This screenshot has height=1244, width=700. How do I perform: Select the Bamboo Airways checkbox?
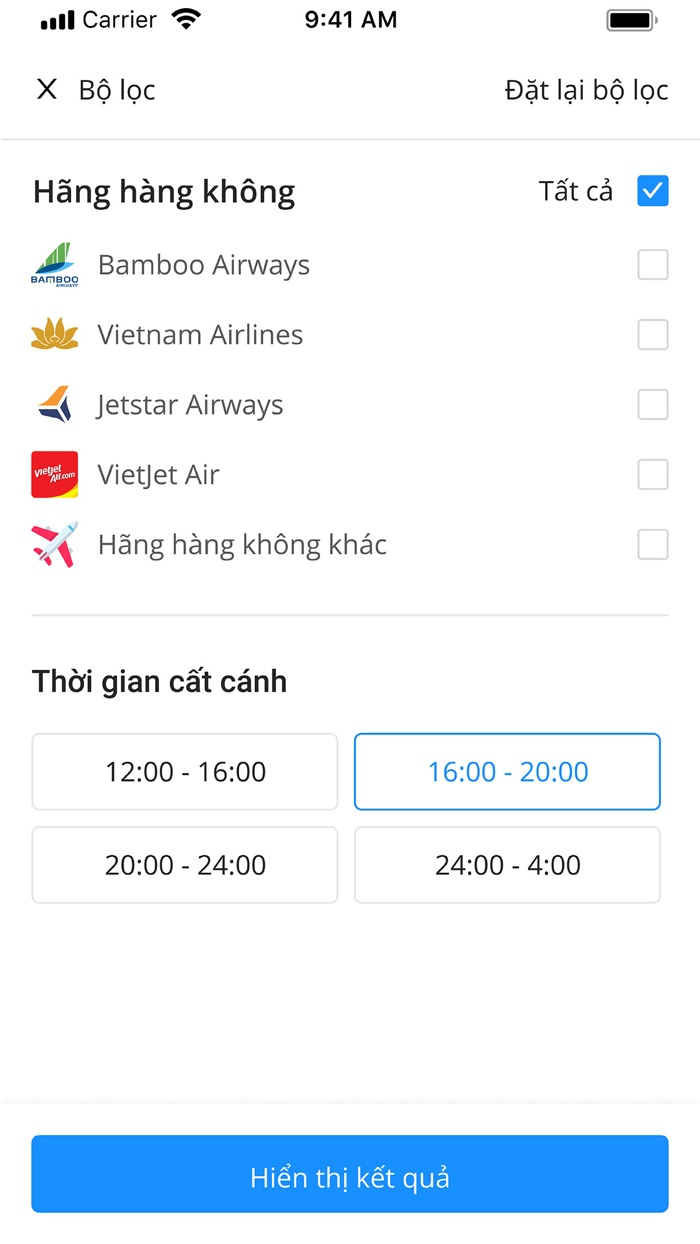653,265
